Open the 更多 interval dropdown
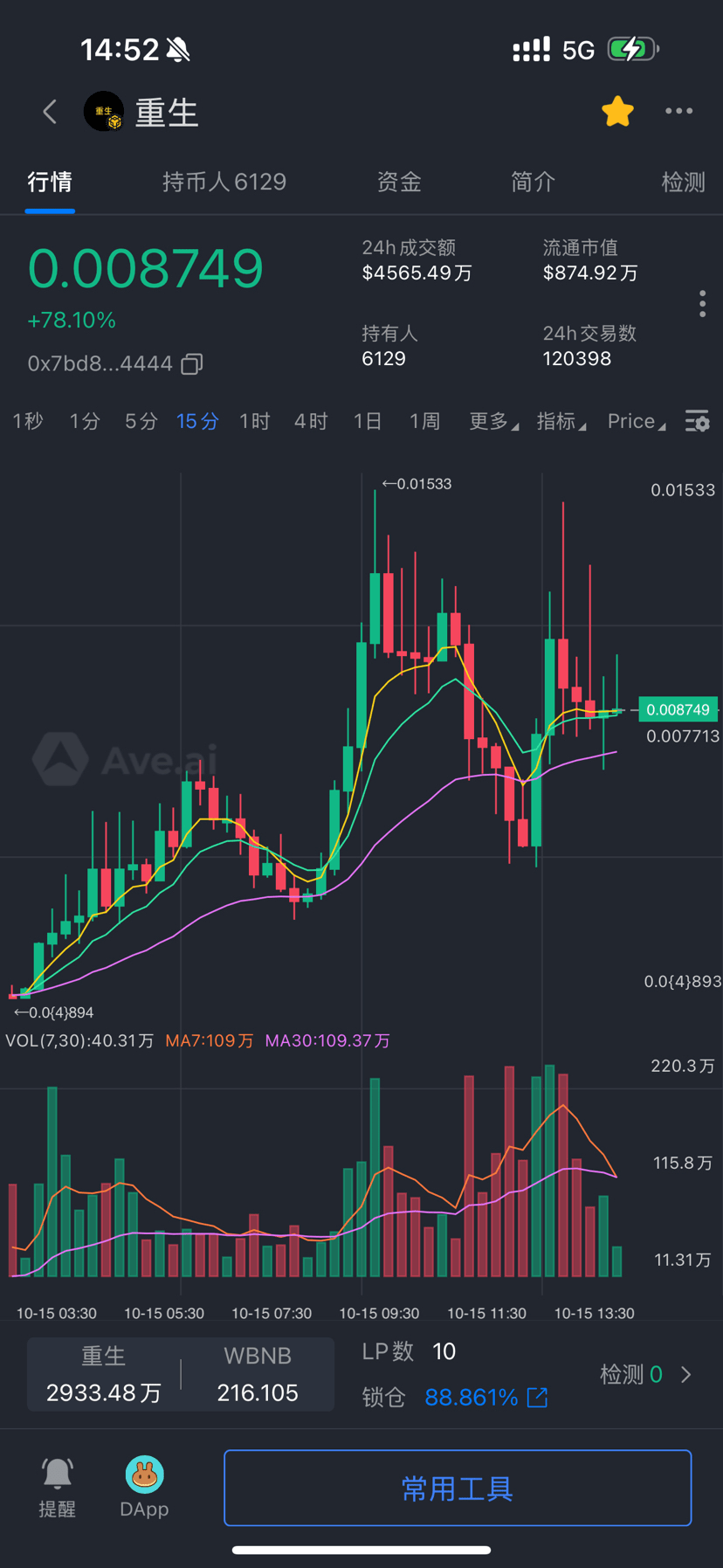 pos(493,421)
